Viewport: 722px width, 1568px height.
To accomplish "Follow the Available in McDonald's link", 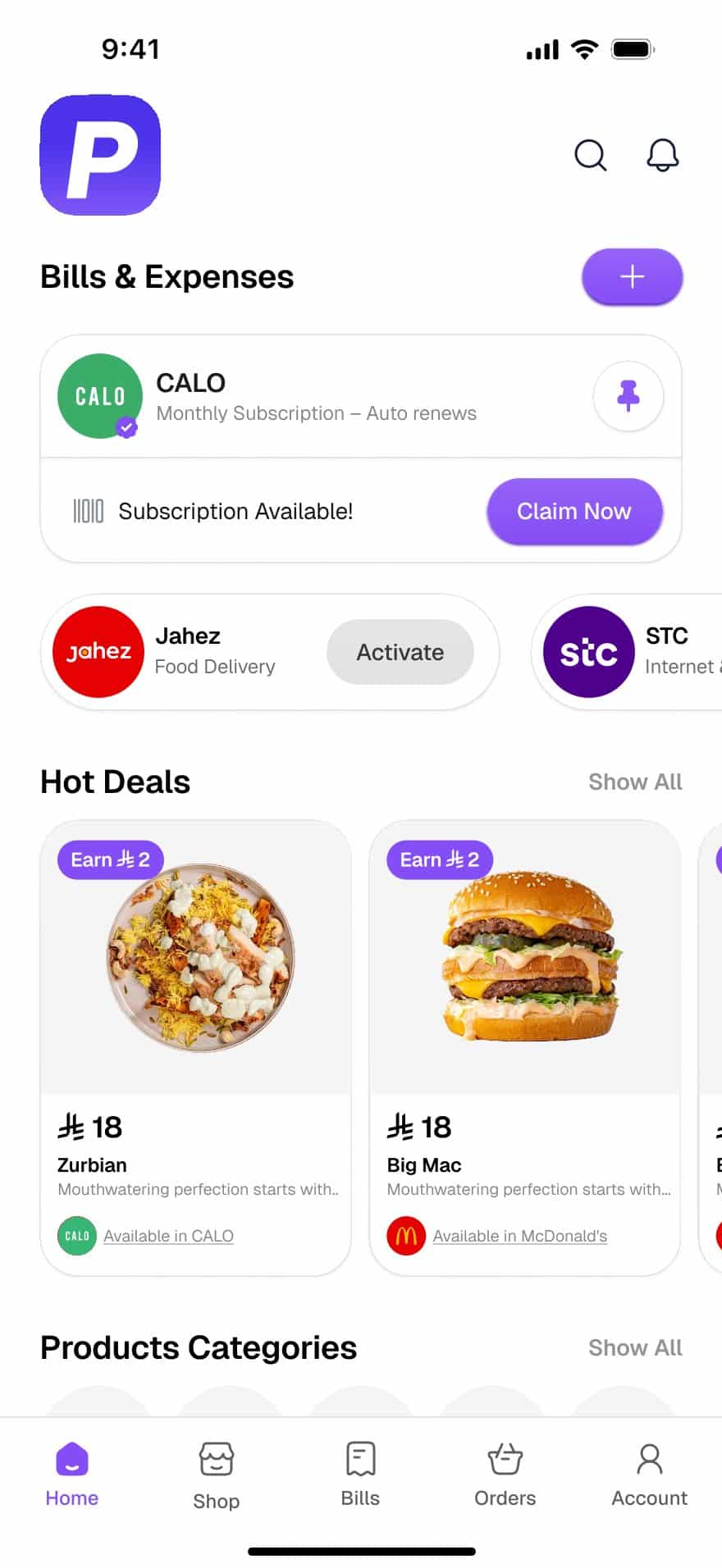I will pyautogui.click(x=519, y=1236).
